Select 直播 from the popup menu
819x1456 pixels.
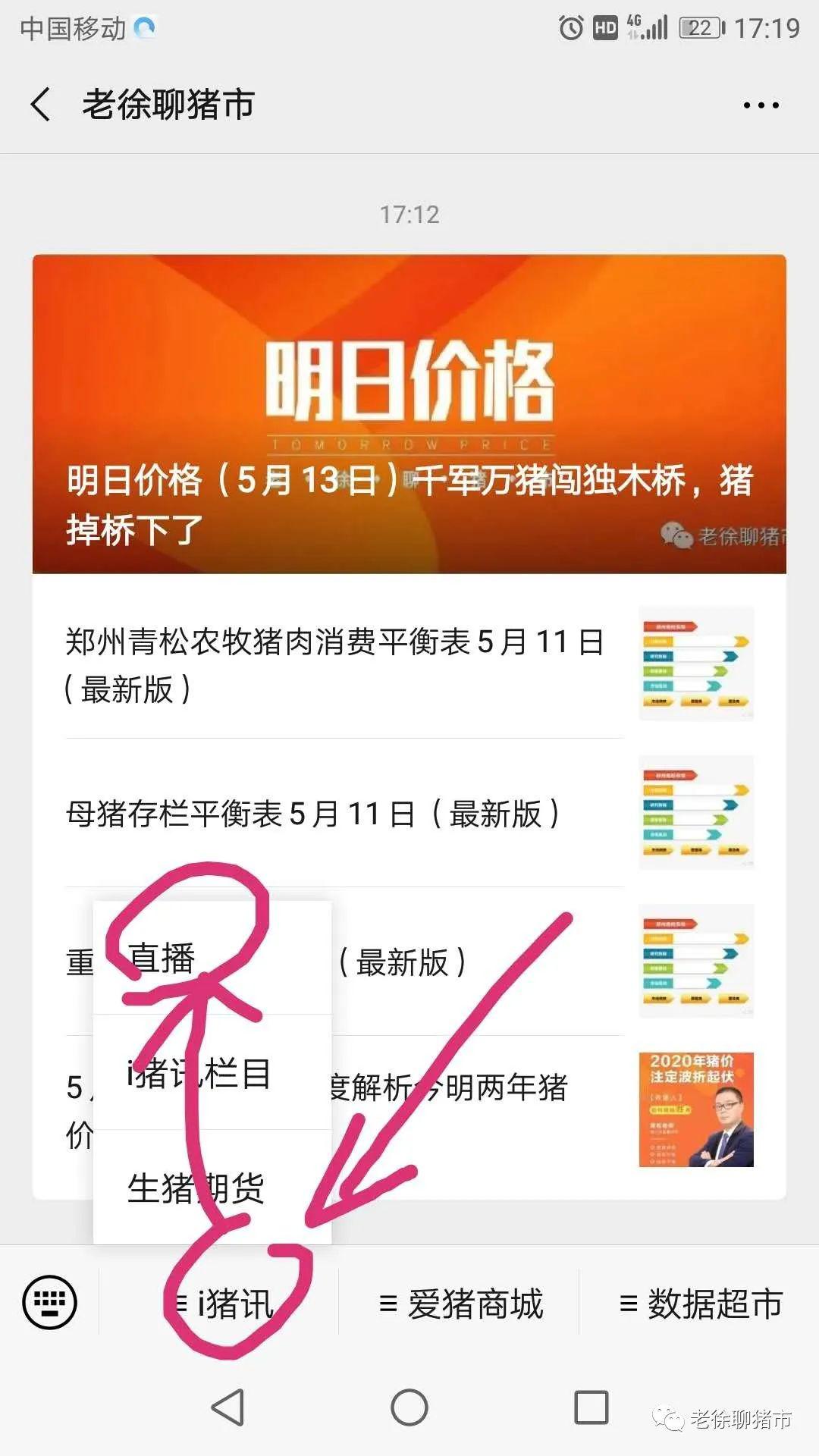click(212, 958)
